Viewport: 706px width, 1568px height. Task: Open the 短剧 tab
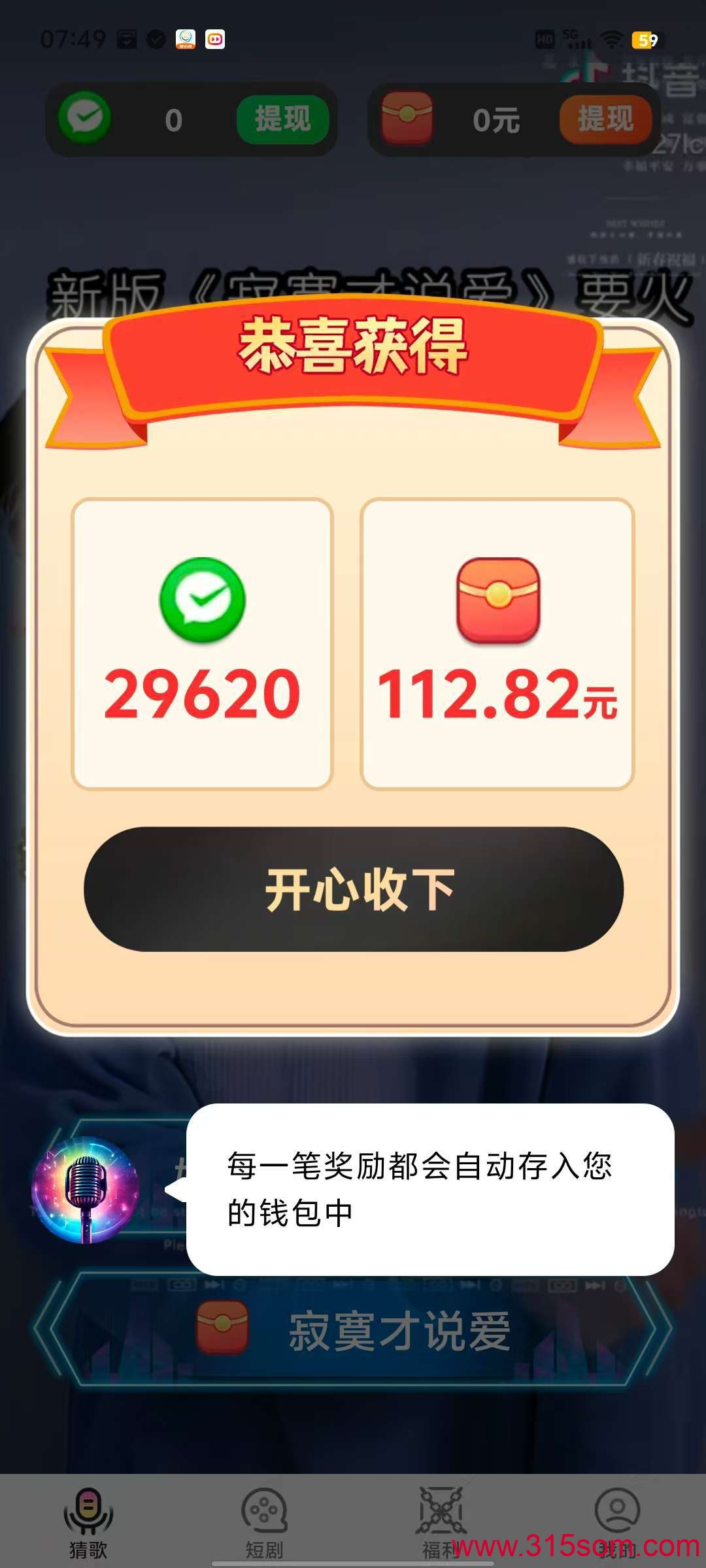click(264, 1522)
